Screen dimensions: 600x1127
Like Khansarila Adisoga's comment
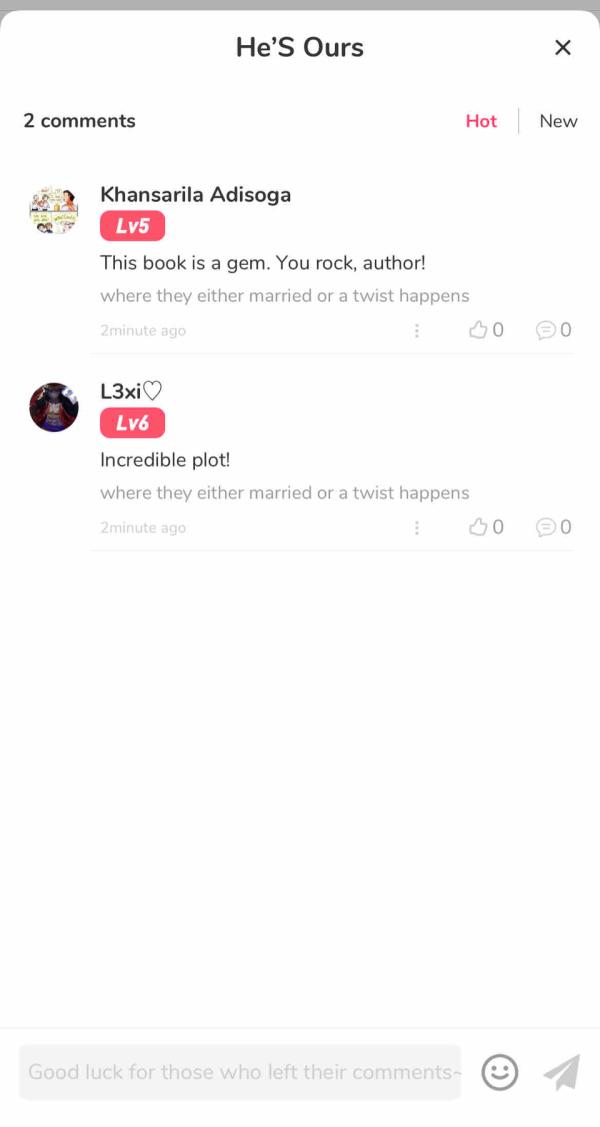click(479, 330)
